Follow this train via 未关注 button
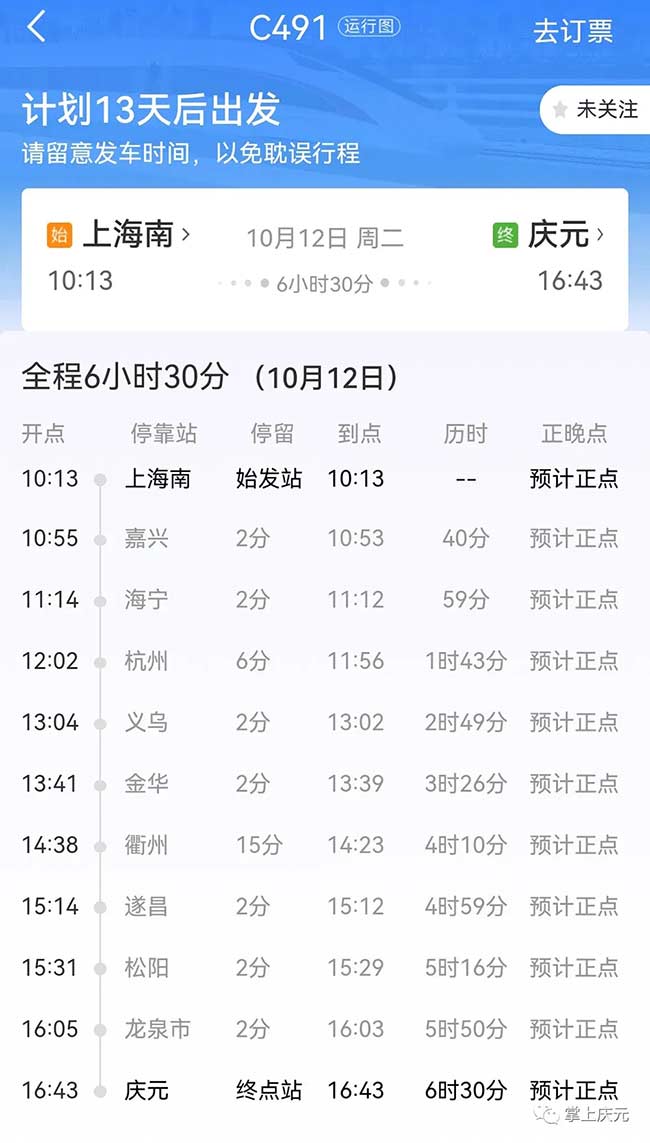The image size is (650, 1143). pos(595,109)
